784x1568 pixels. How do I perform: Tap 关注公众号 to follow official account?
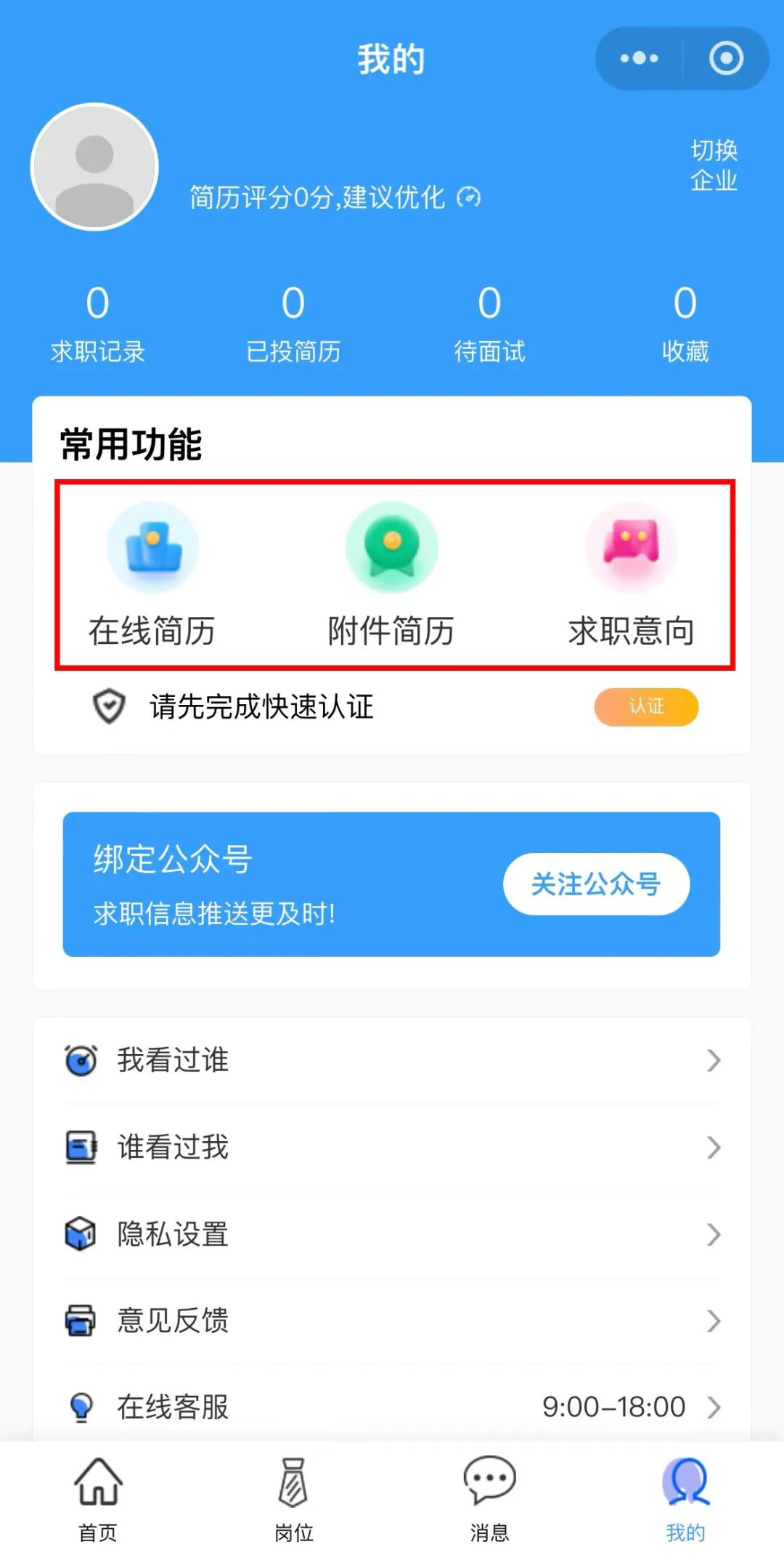(596, 884)
